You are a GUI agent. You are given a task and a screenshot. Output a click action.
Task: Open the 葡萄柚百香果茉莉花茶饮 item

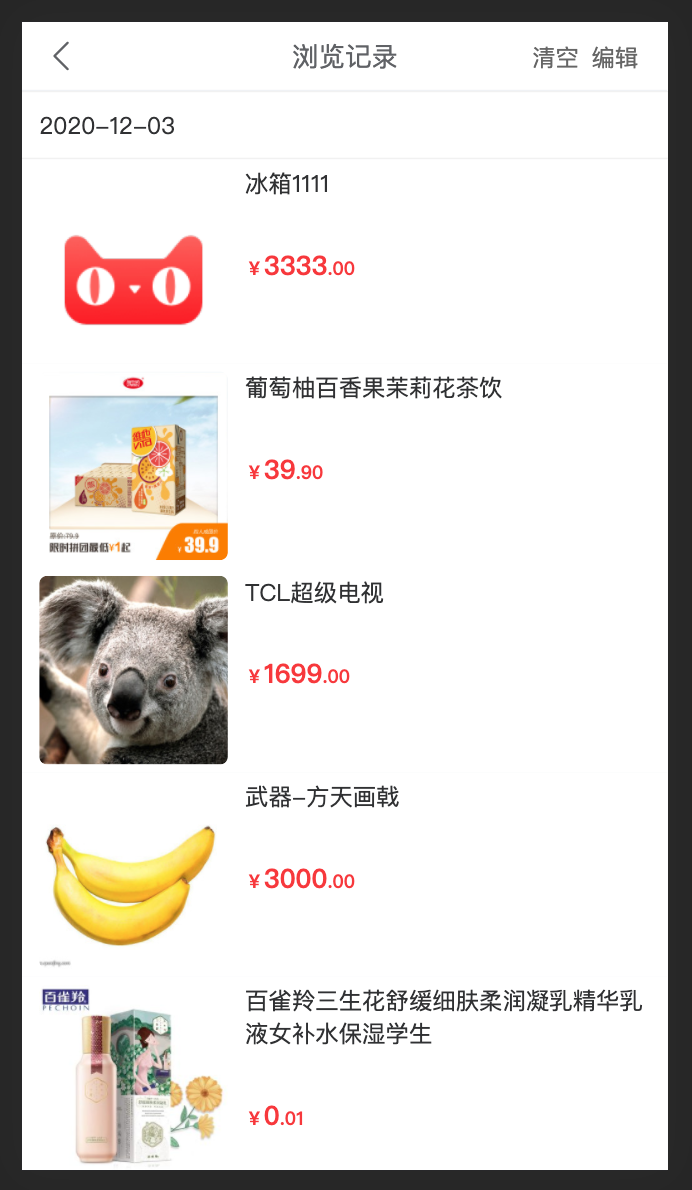pos(373,388)
